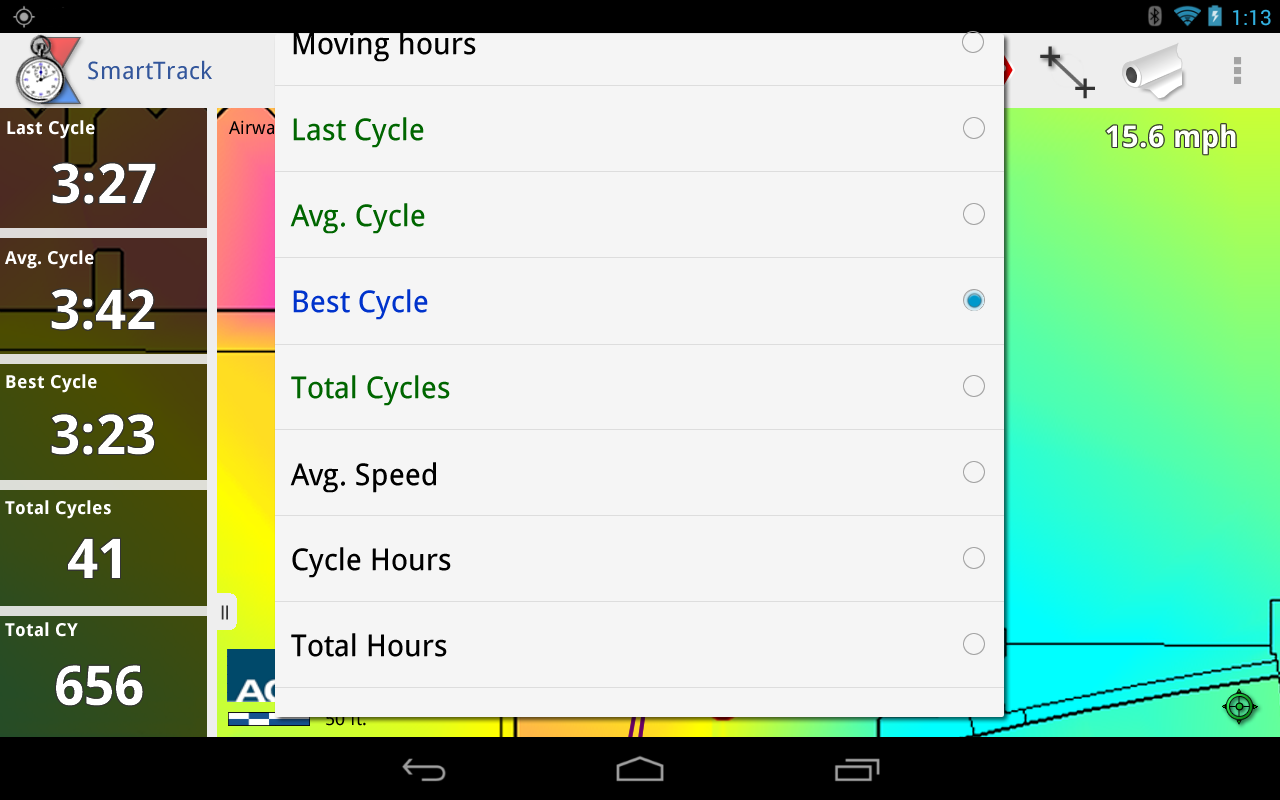Tap the SmartTrack app logo
1280x800 pixels.
(x=48, y=70)
